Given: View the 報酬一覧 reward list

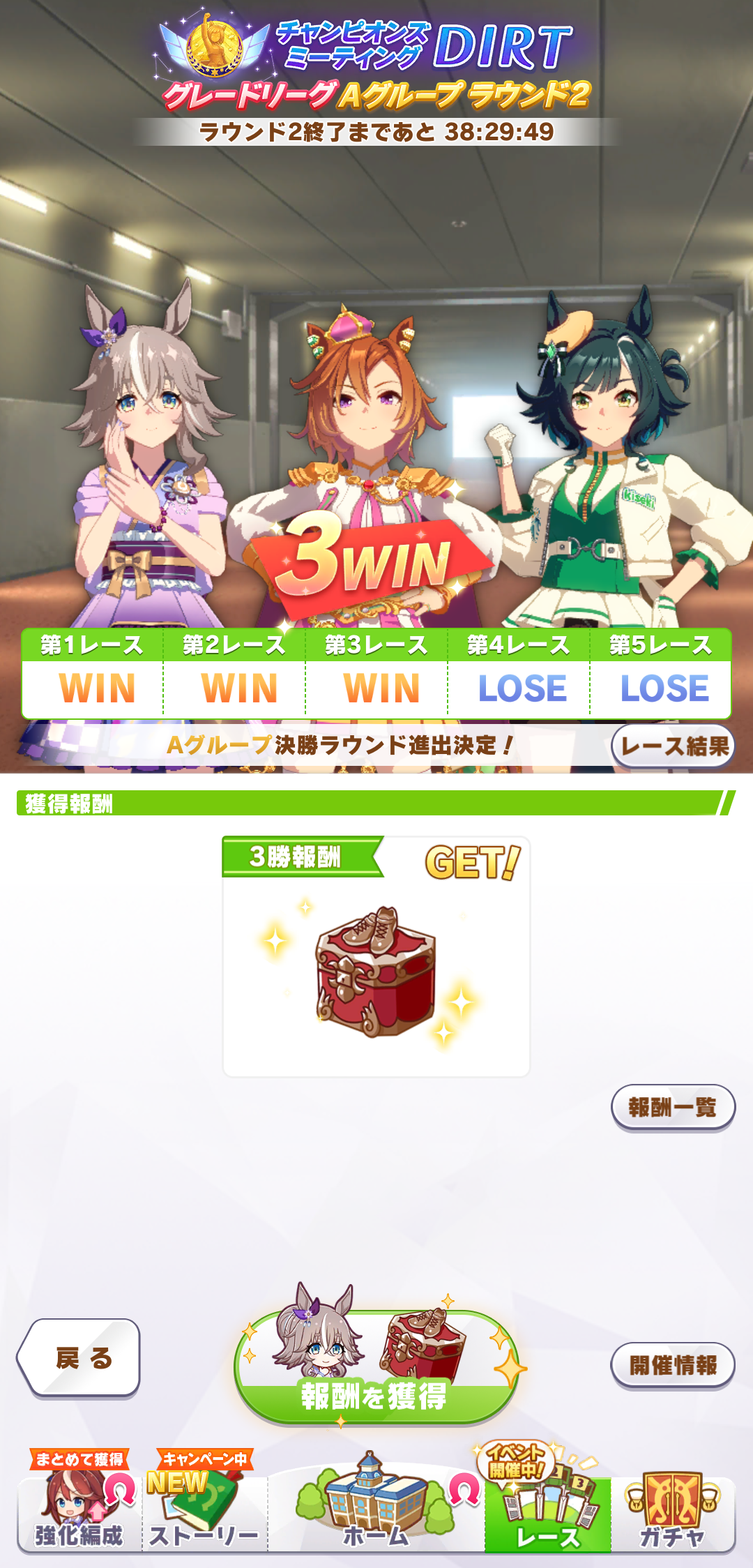Looking at the screenshot, I should (673, 1107).
